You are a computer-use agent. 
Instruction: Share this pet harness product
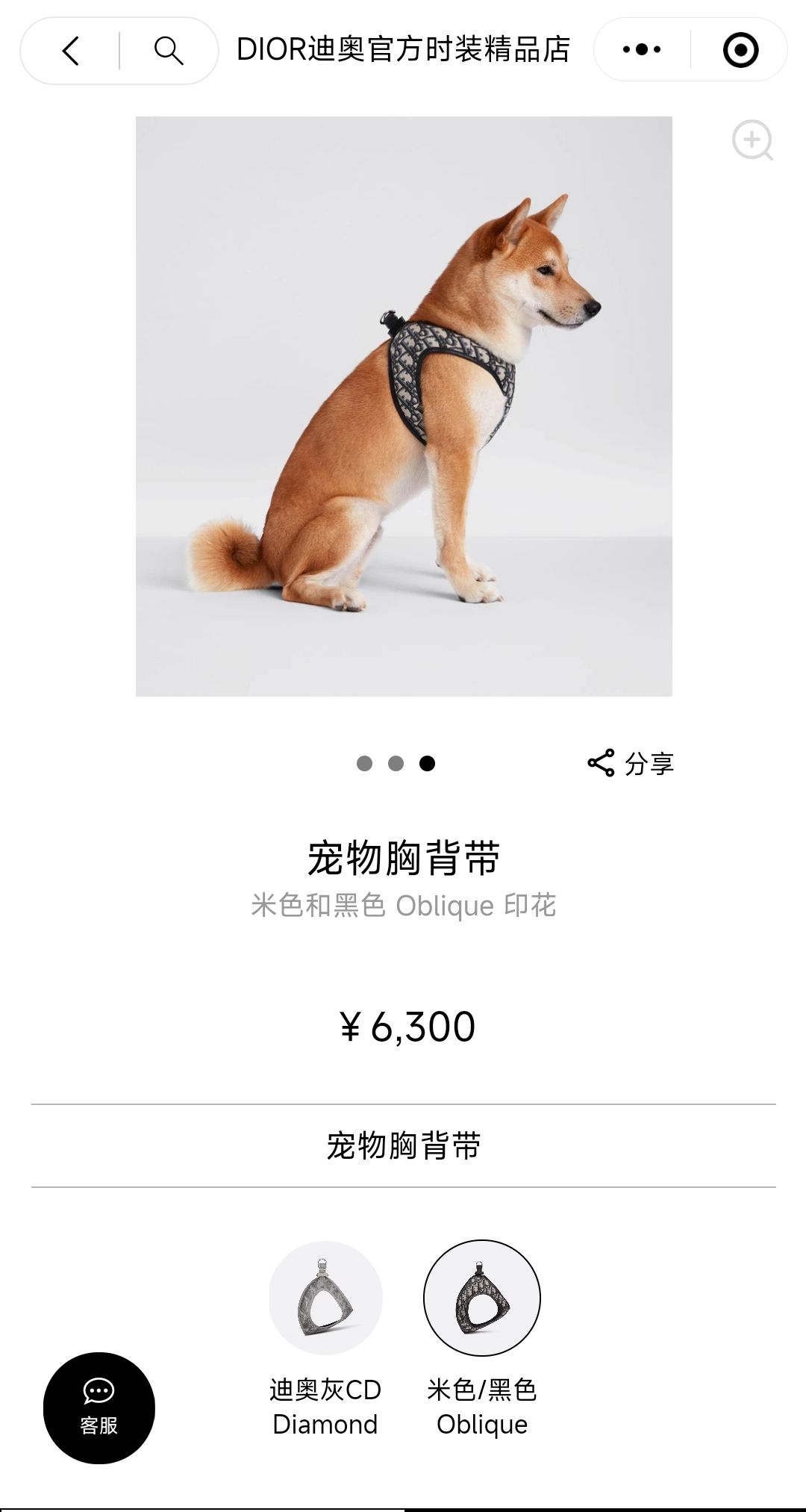coord(631,763)
